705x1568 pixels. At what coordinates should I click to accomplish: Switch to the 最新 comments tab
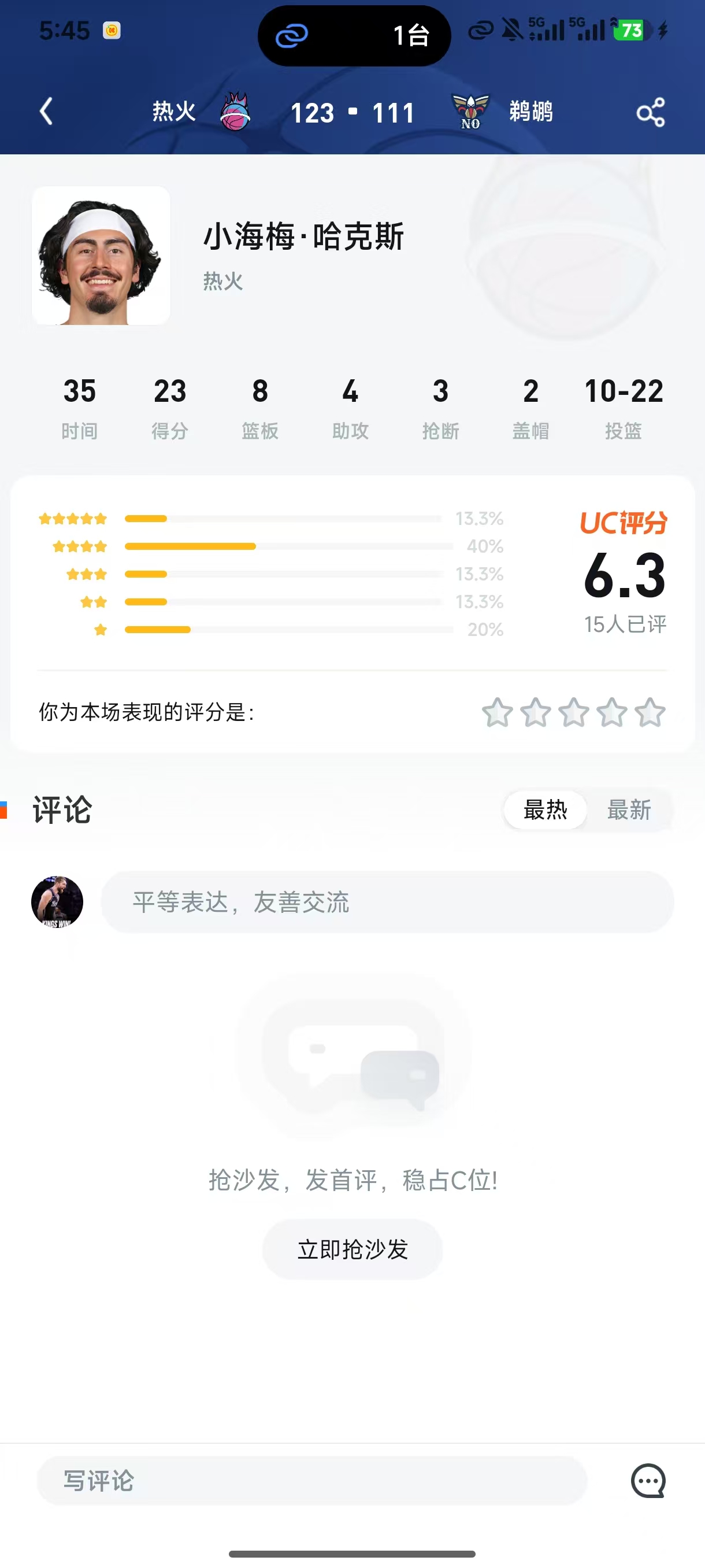point(629,810)
